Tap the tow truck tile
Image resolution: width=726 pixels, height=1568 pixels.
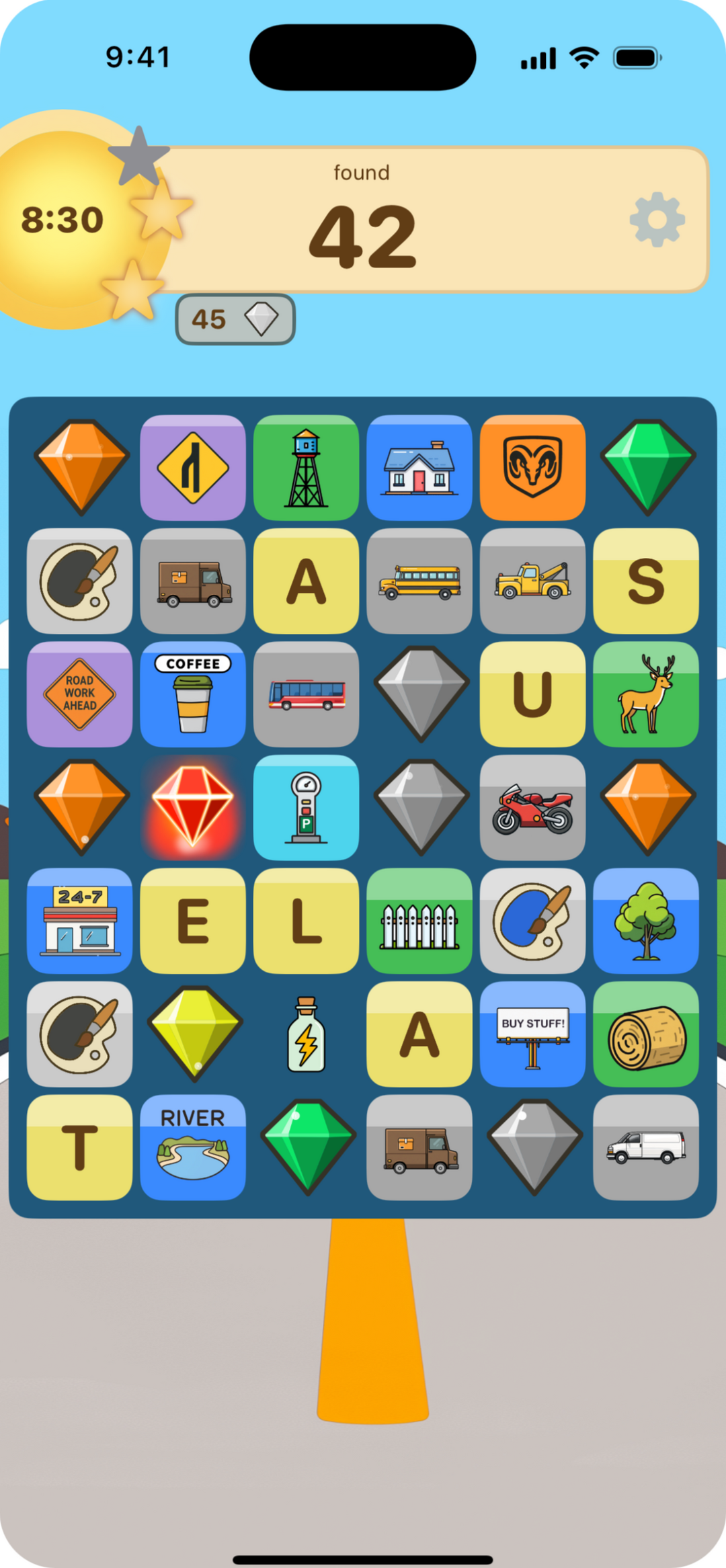tap(532, 582)
